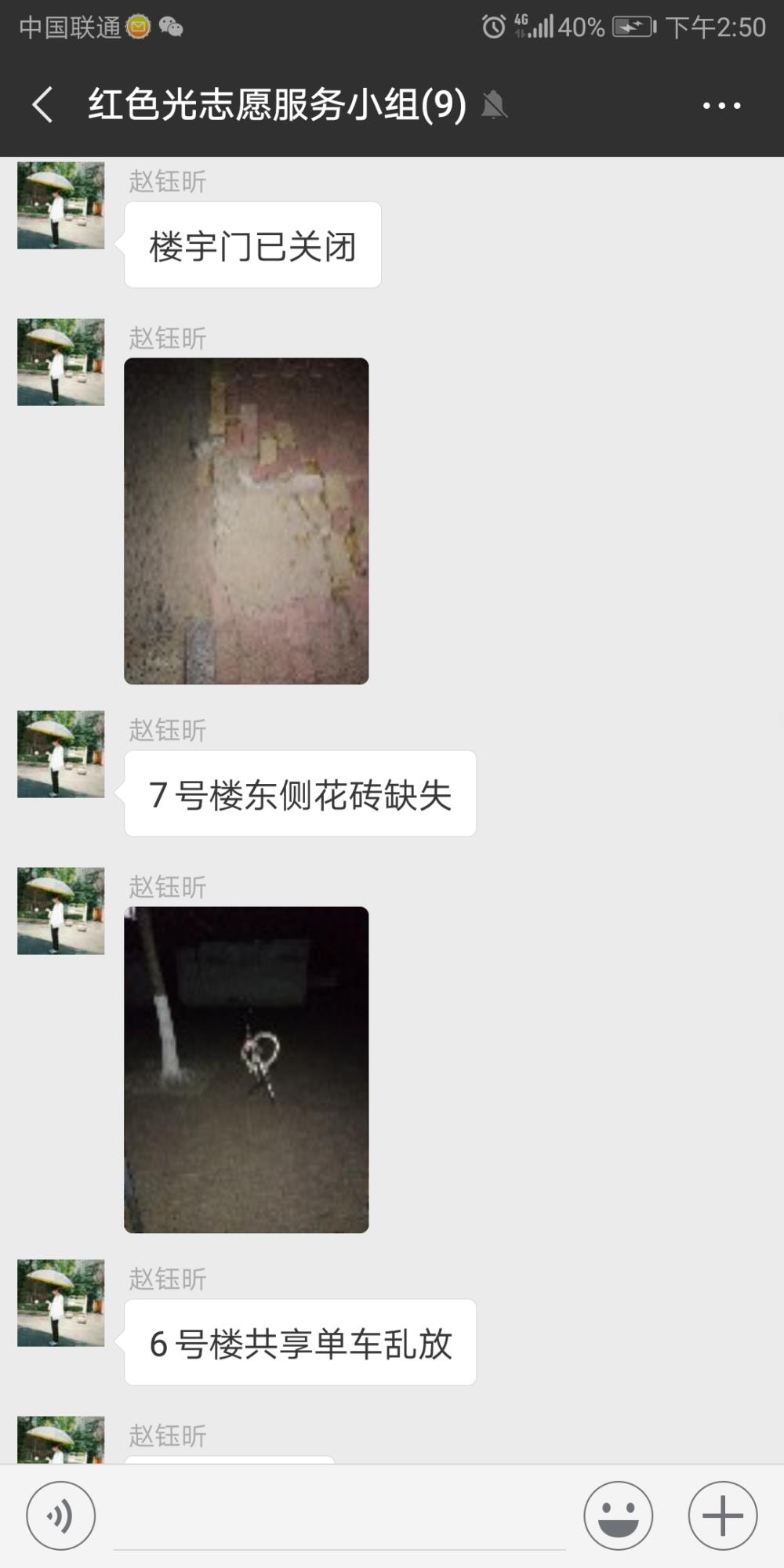Go back from the group chat

[42, 105]
